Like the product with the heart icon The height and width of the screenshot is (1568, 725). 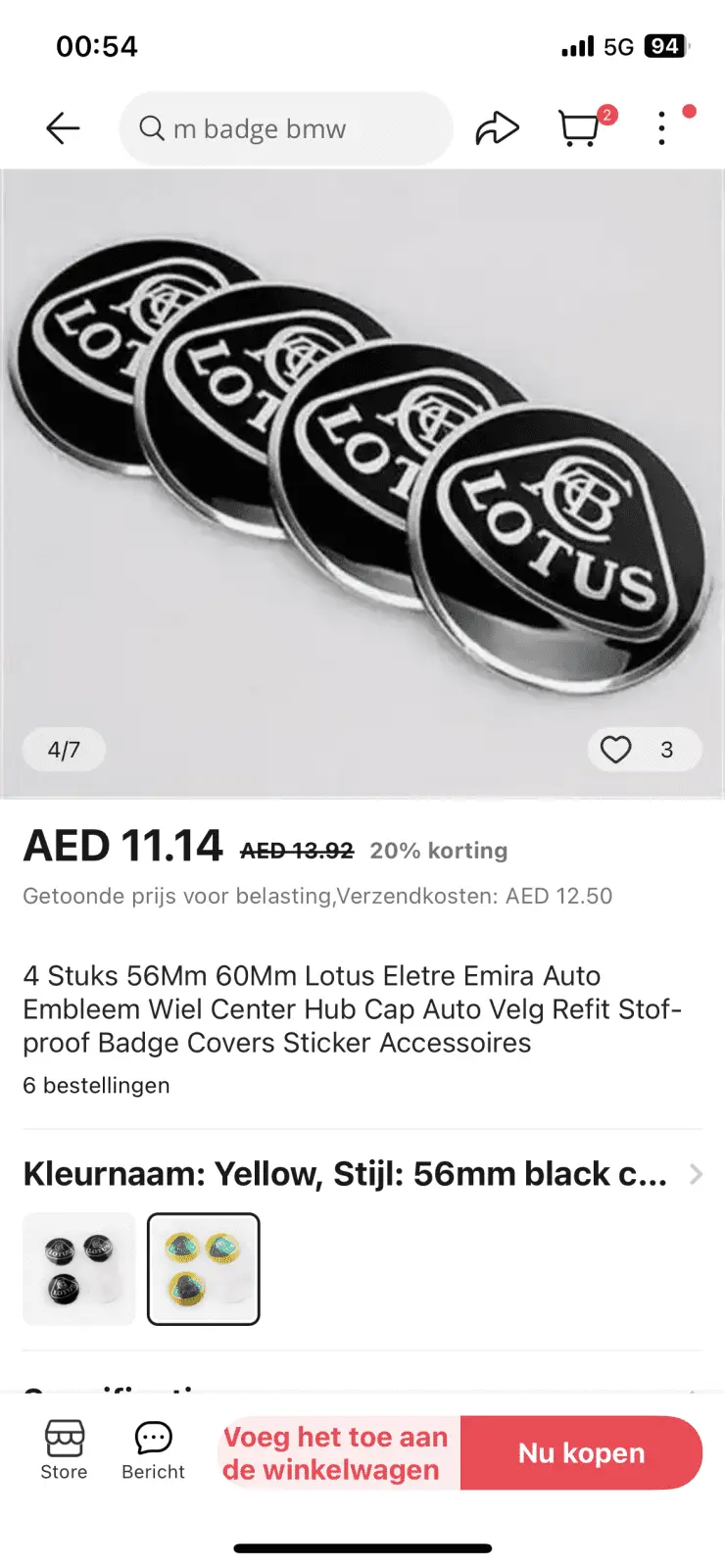[616, 750]
